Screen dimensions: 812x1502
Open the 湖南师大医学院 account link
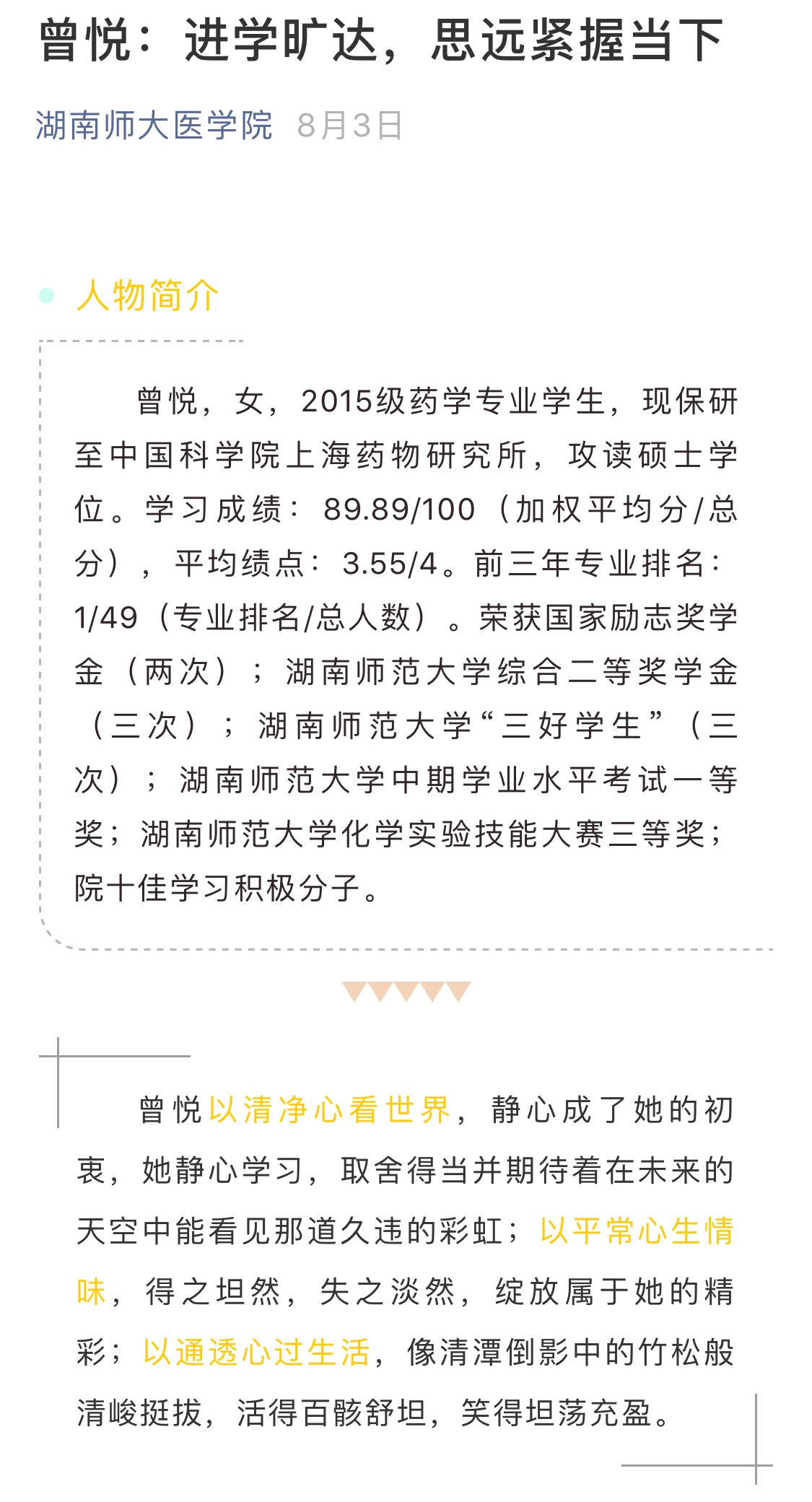[x=154, y=126]
